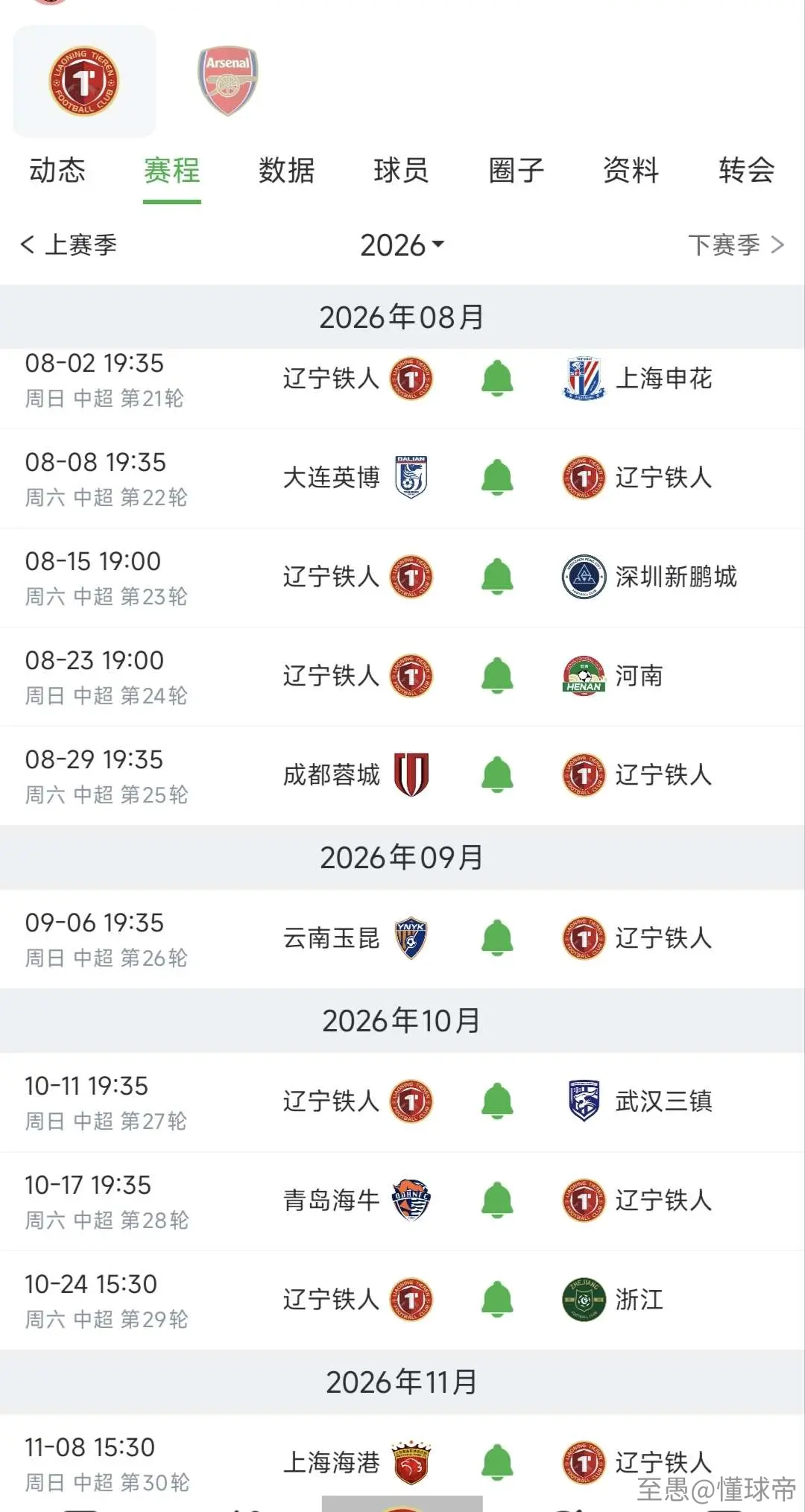This screenshot has width=805, height=1512.
Task: Switch to the 转会 tab
Action: click(x=746, y=171)
